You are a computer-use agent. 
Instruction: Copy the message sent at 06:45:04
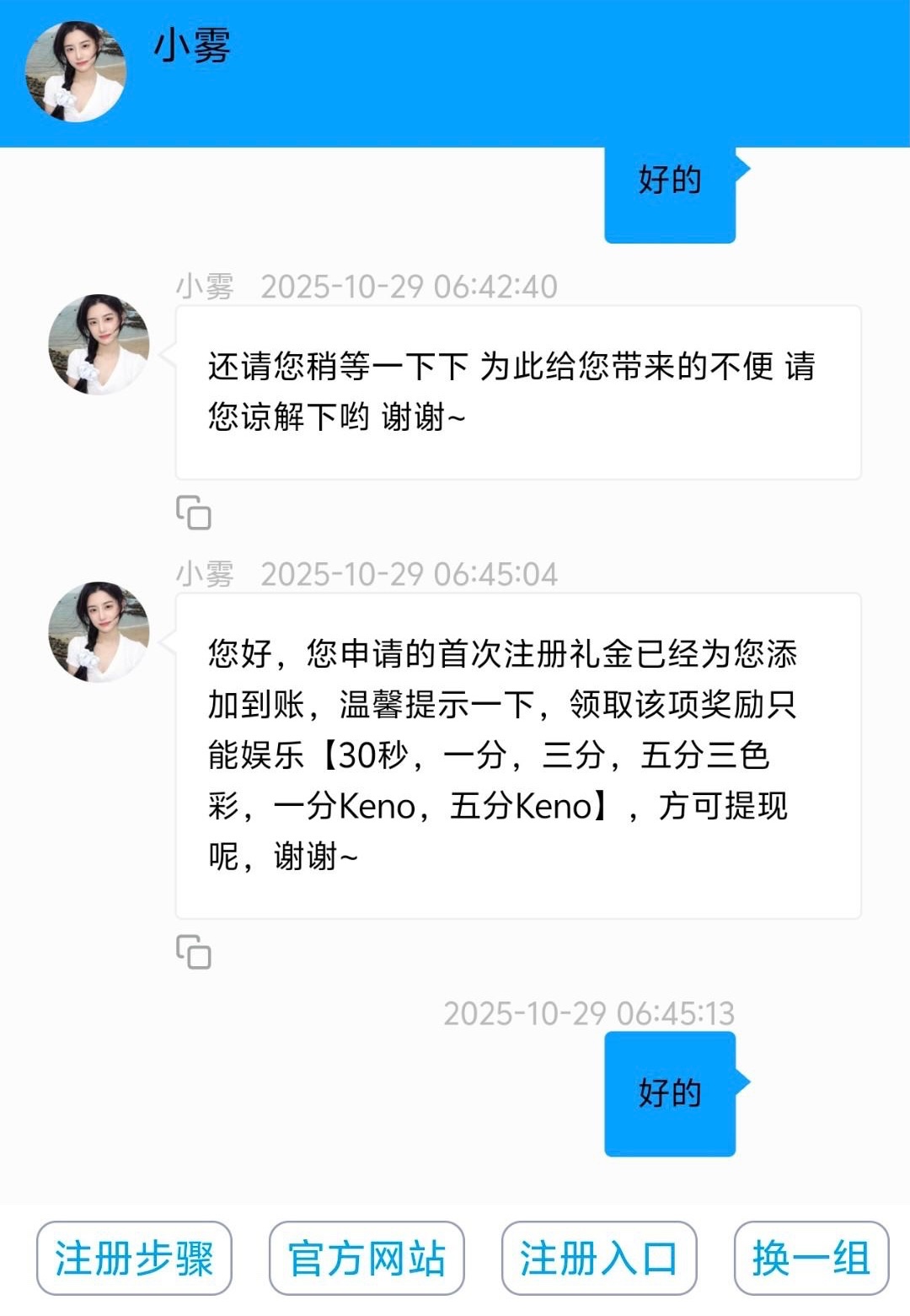pyautogui.click(x=193, y=952)
